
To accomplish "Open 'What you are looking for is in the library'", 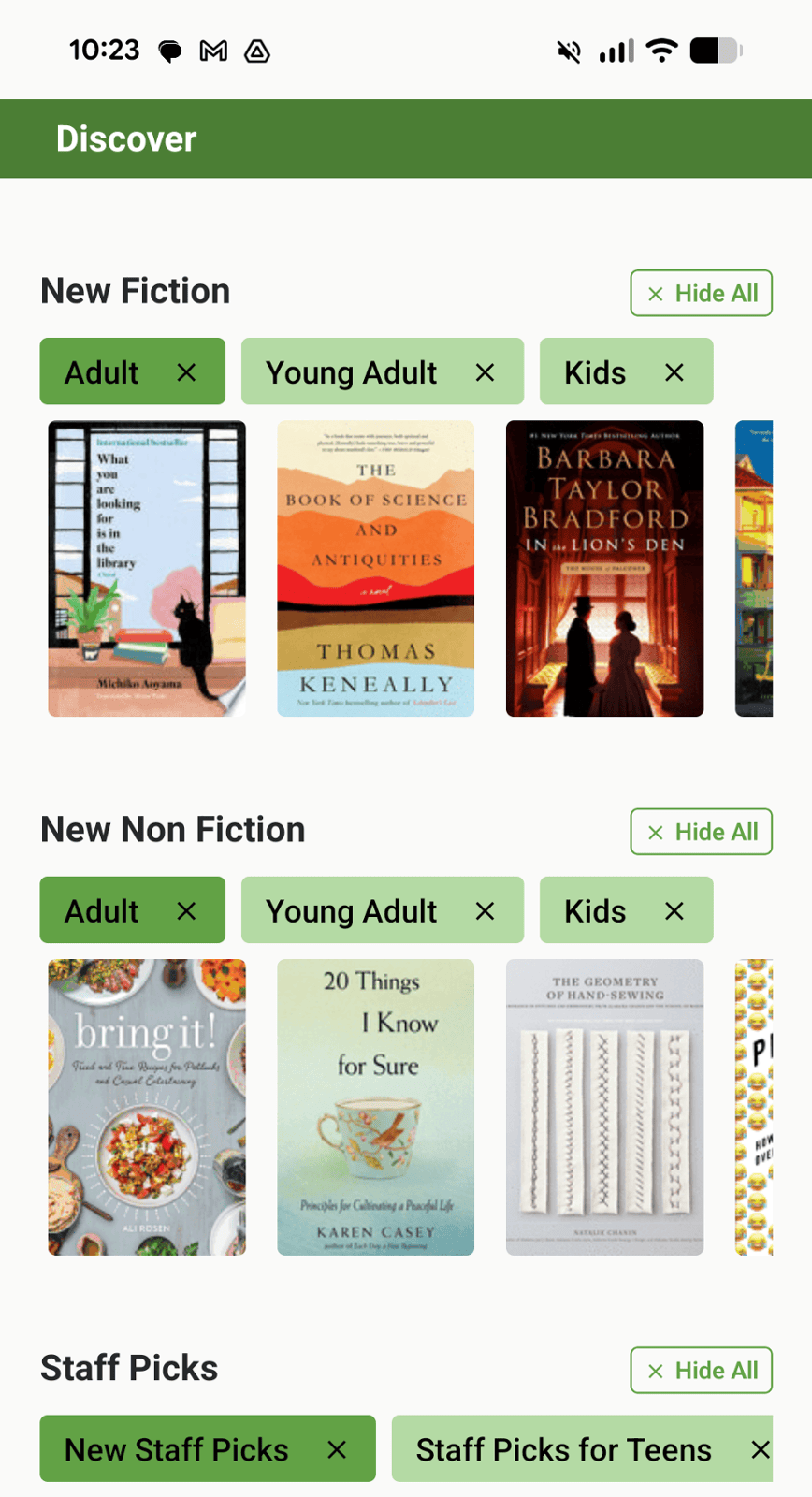I will click(x=147, y=568).
